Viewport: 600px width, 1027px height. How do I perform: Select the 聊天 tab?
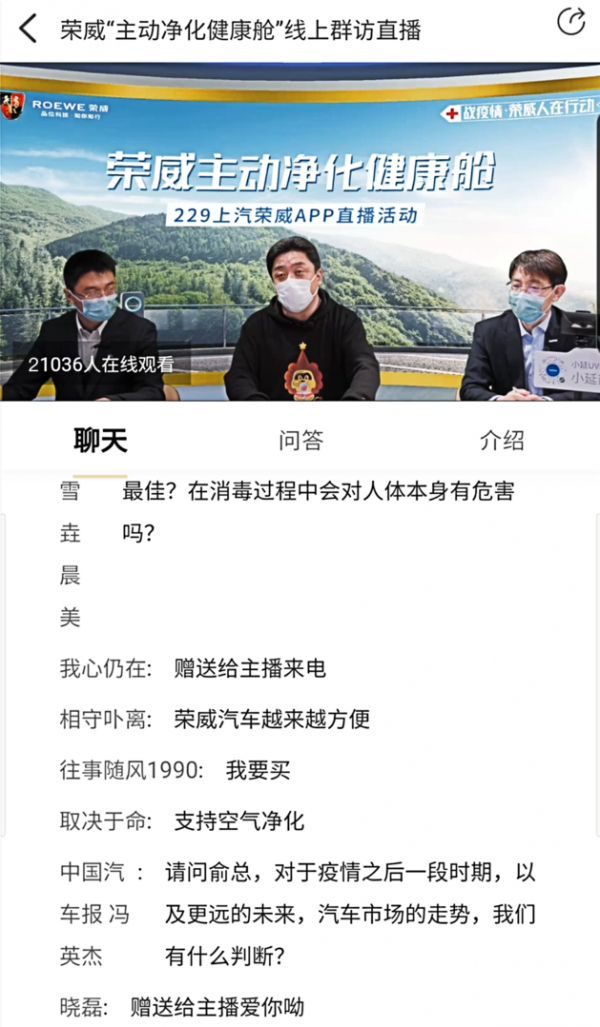pos(100,441)
